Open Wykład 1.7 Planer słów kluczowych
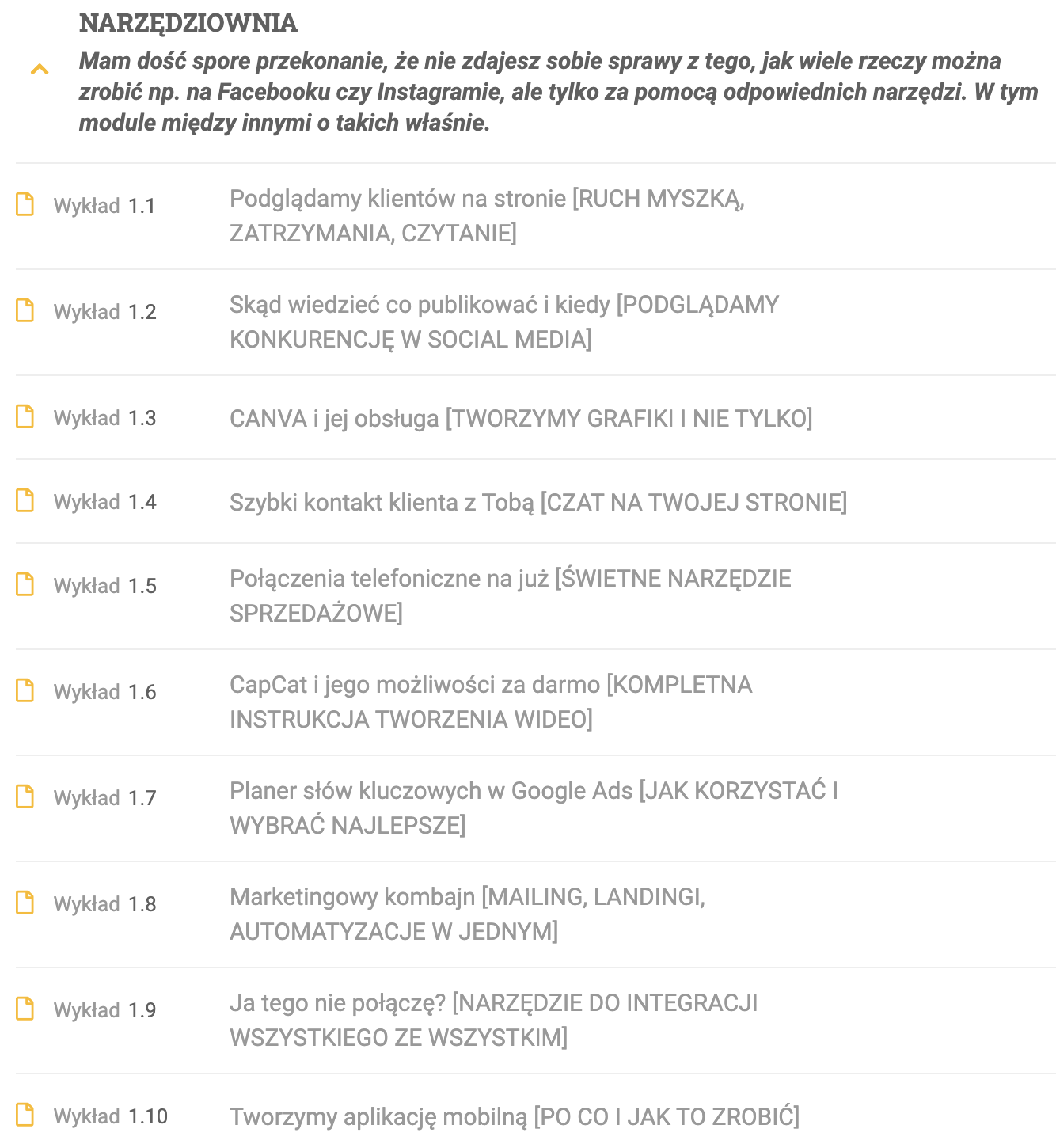This screenshot has width=1056, height=1148. (533, 808)
